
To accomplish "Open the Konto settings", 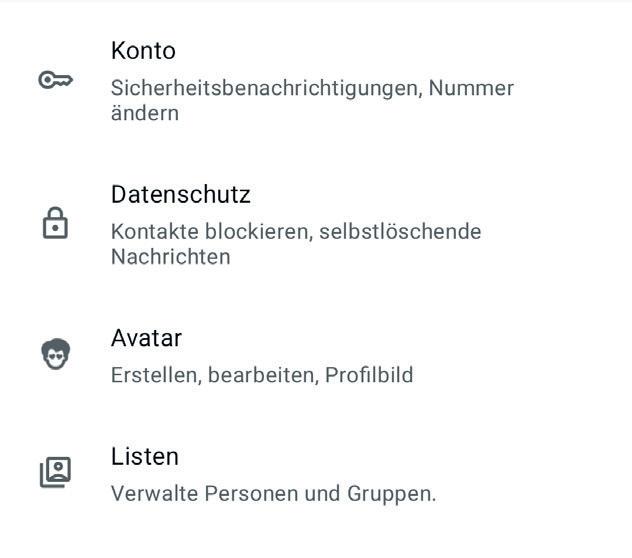I will coord(300,80).
